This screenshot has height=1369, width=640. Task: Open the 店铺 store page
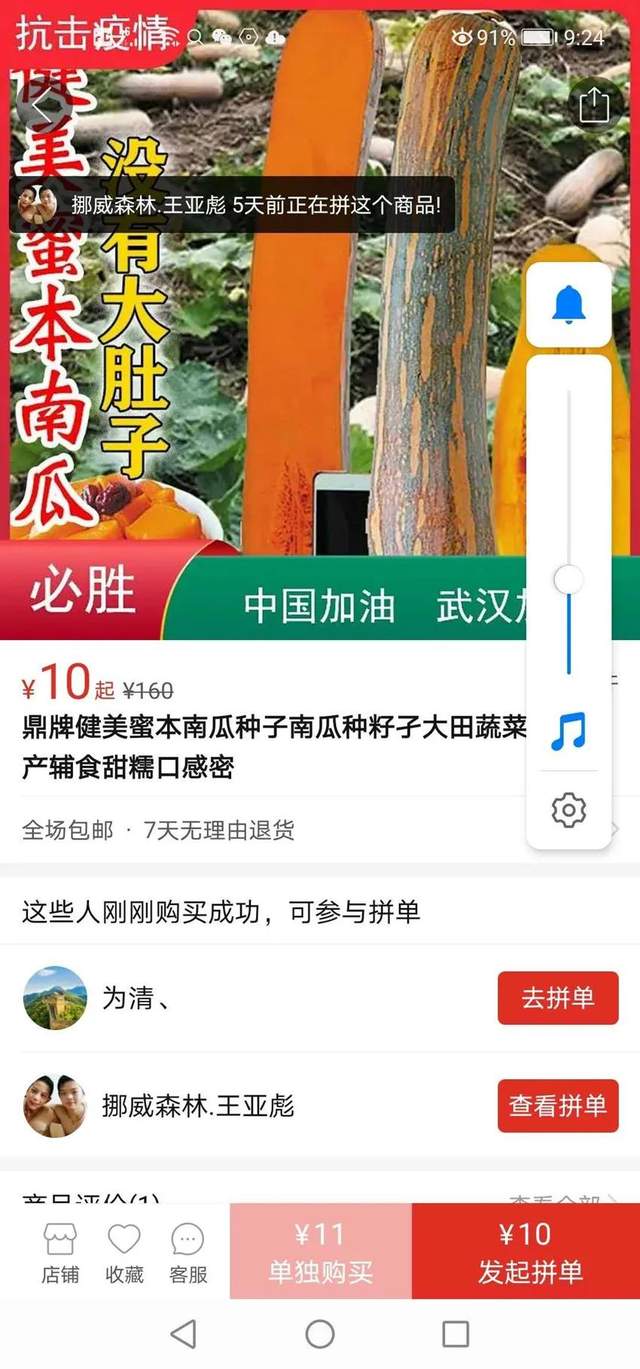tap(60, 1252)
